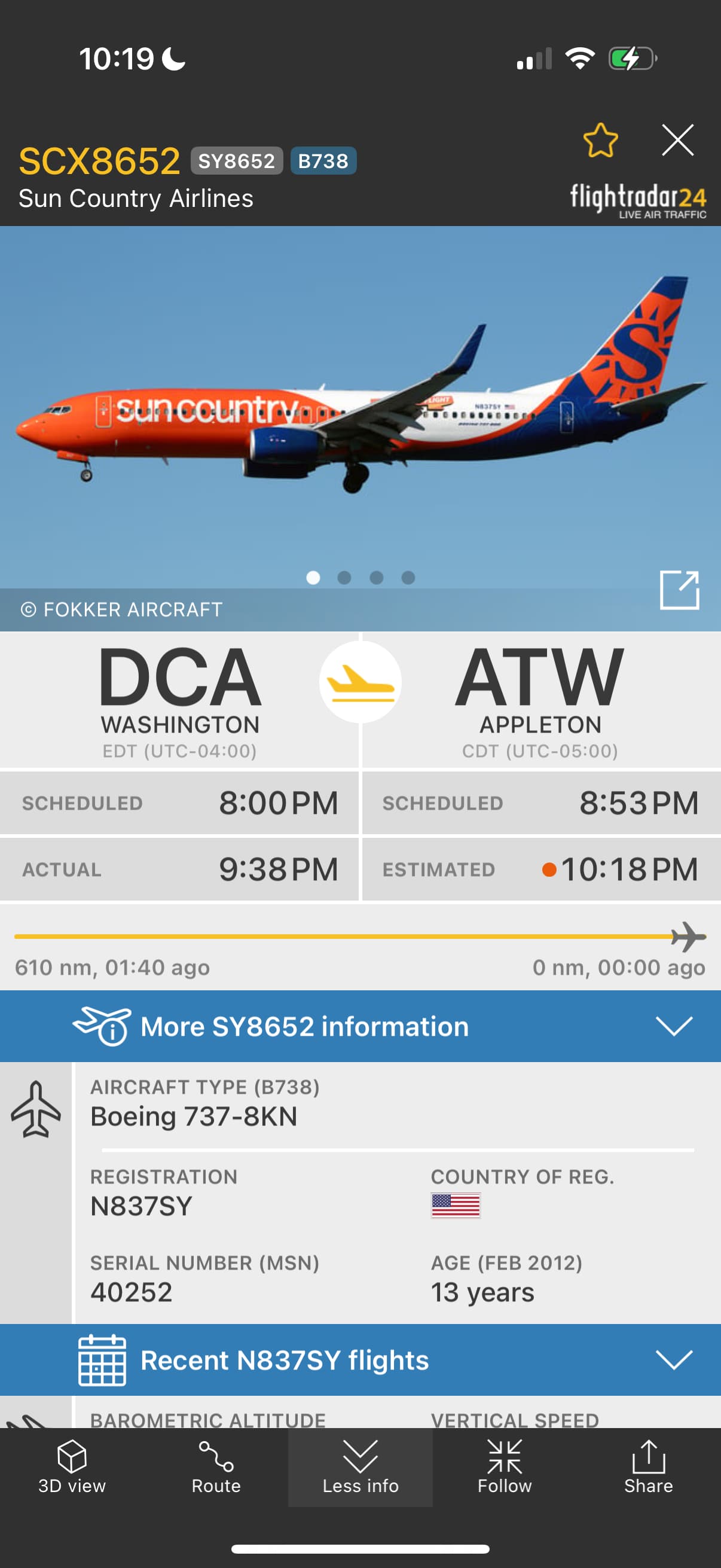The width and height of the screenshot is (721, 1568).
Task: Share this flight
Action: point(648,1467)
